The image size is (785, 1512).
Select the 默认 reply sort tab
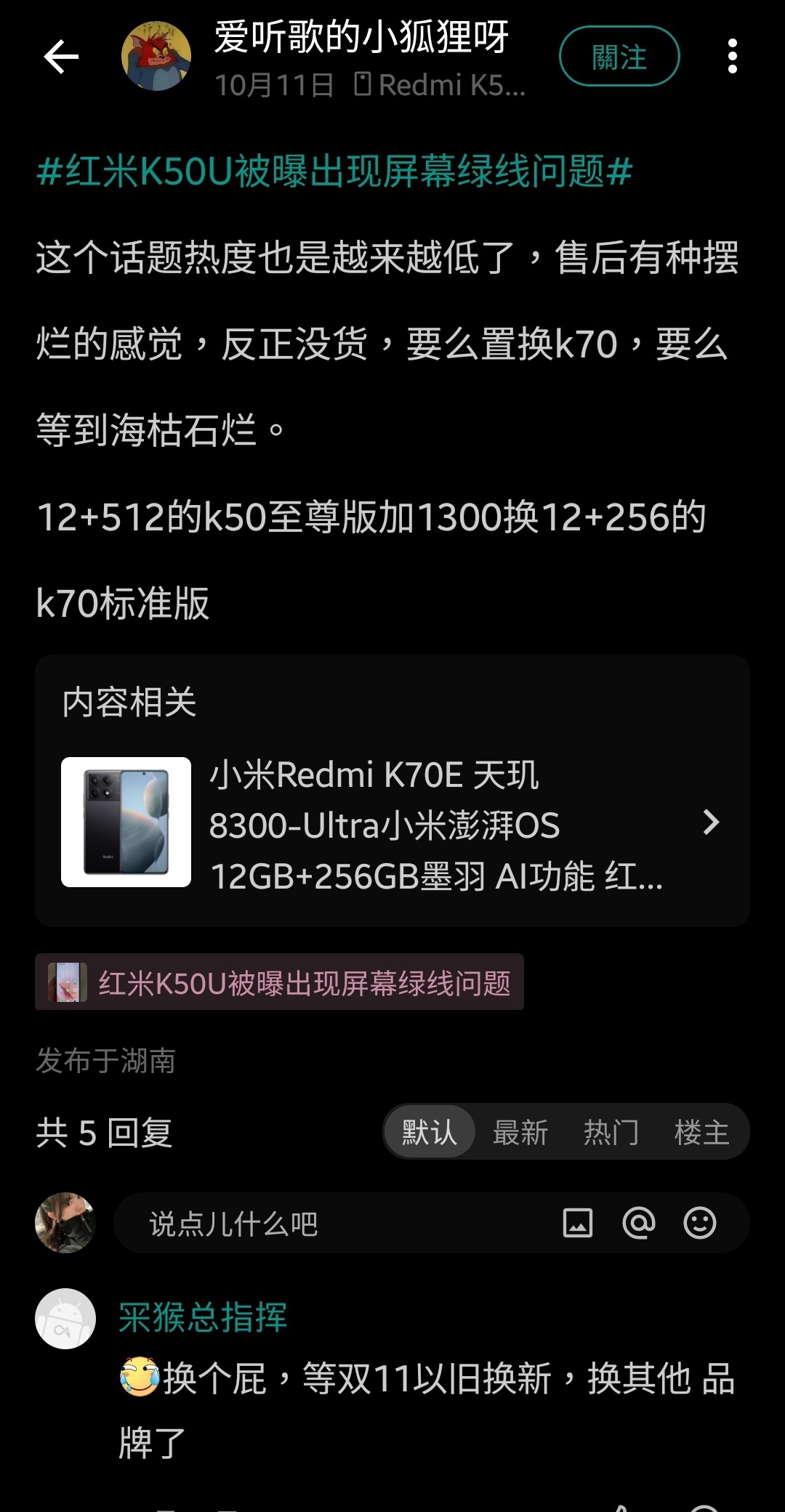[x=430, y=1132]
